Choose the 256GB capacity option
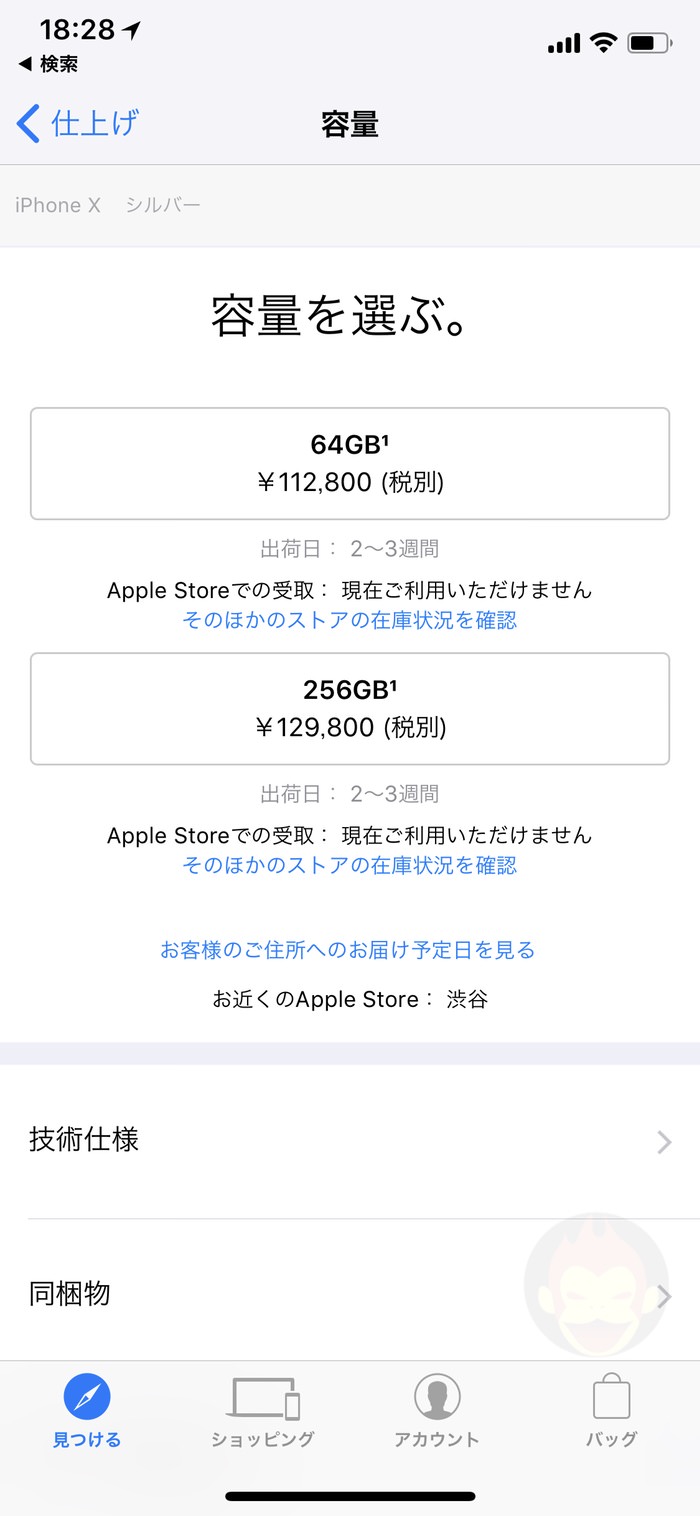The image size is (700, 1516). [x=350, y=708]
